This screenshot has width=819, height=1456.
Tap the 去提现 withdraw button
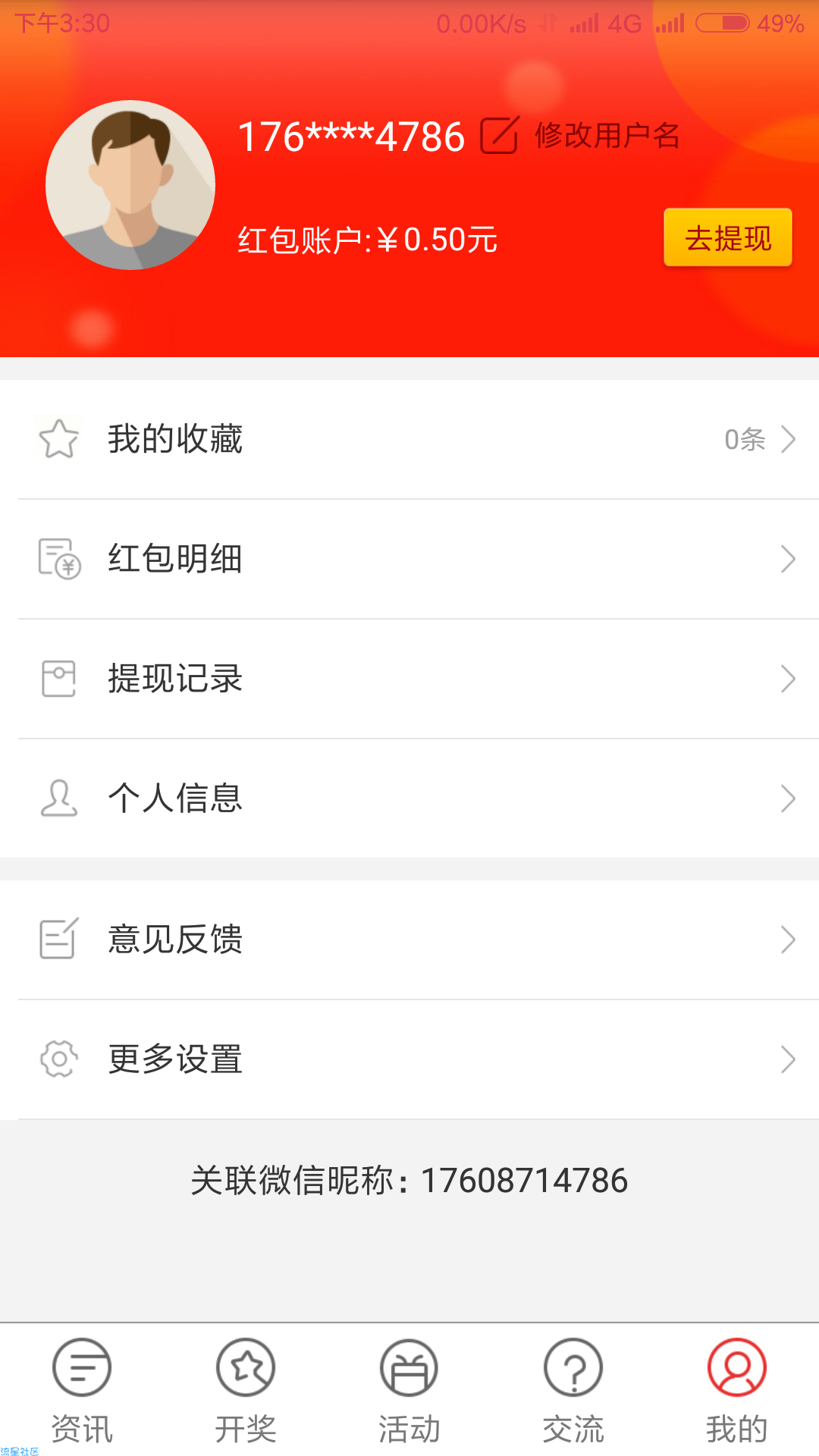(x=728, y=237)
